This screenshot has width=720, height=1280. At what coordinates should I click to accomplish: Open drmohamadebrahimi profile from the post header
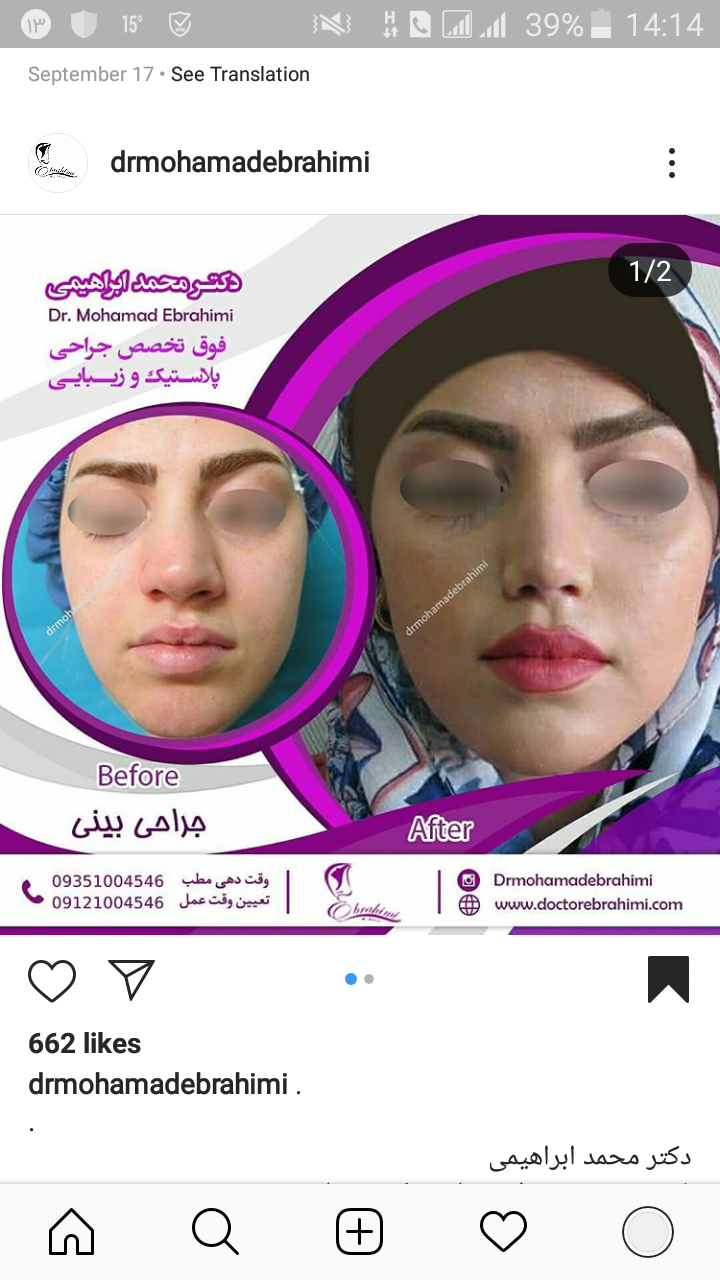click(x=240, y=162)
